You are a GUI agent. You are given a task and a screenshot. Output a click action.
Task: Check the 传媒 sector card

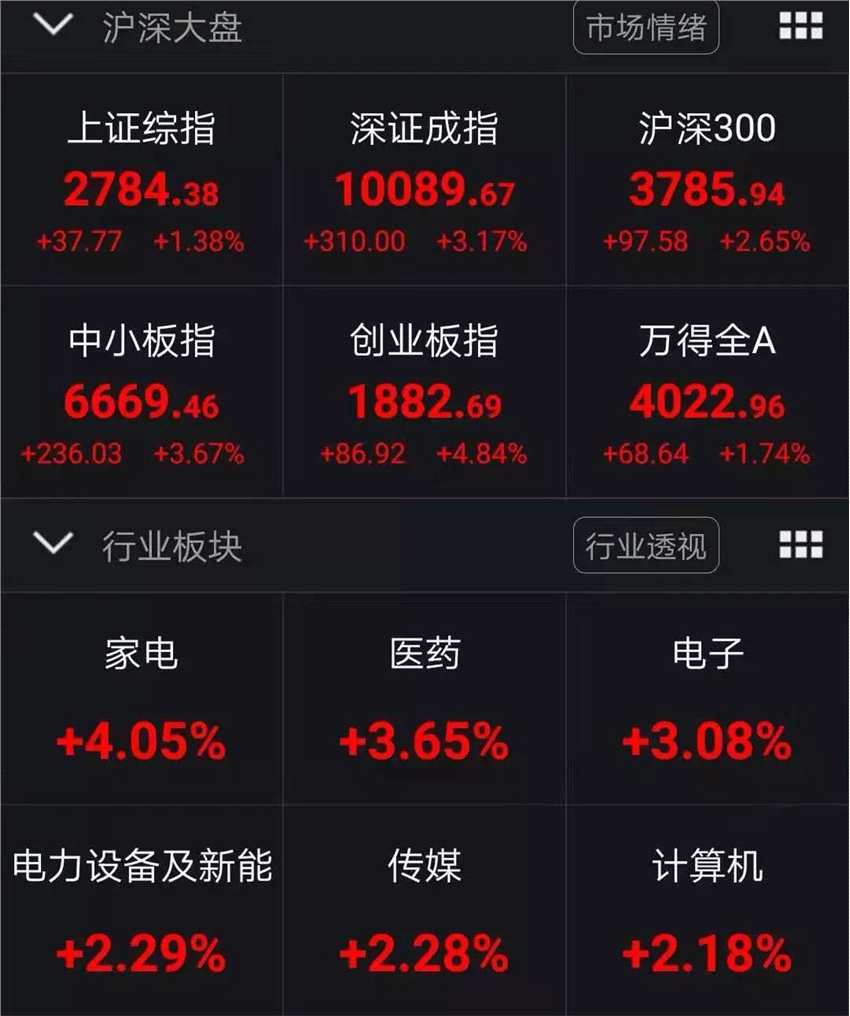[x=425, y=912]
